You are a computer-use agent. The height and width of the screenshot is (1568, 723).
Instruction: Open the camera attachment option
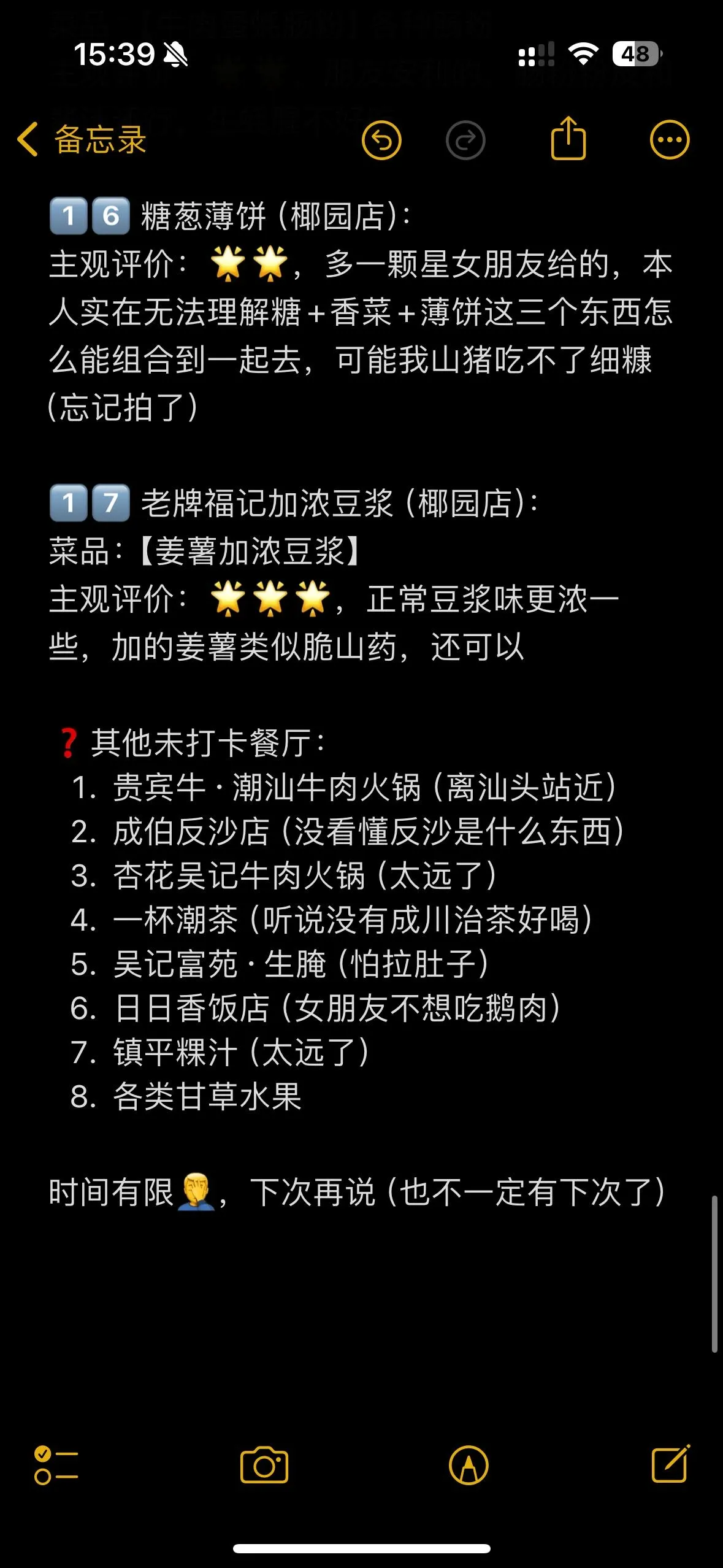[264, 1465]
